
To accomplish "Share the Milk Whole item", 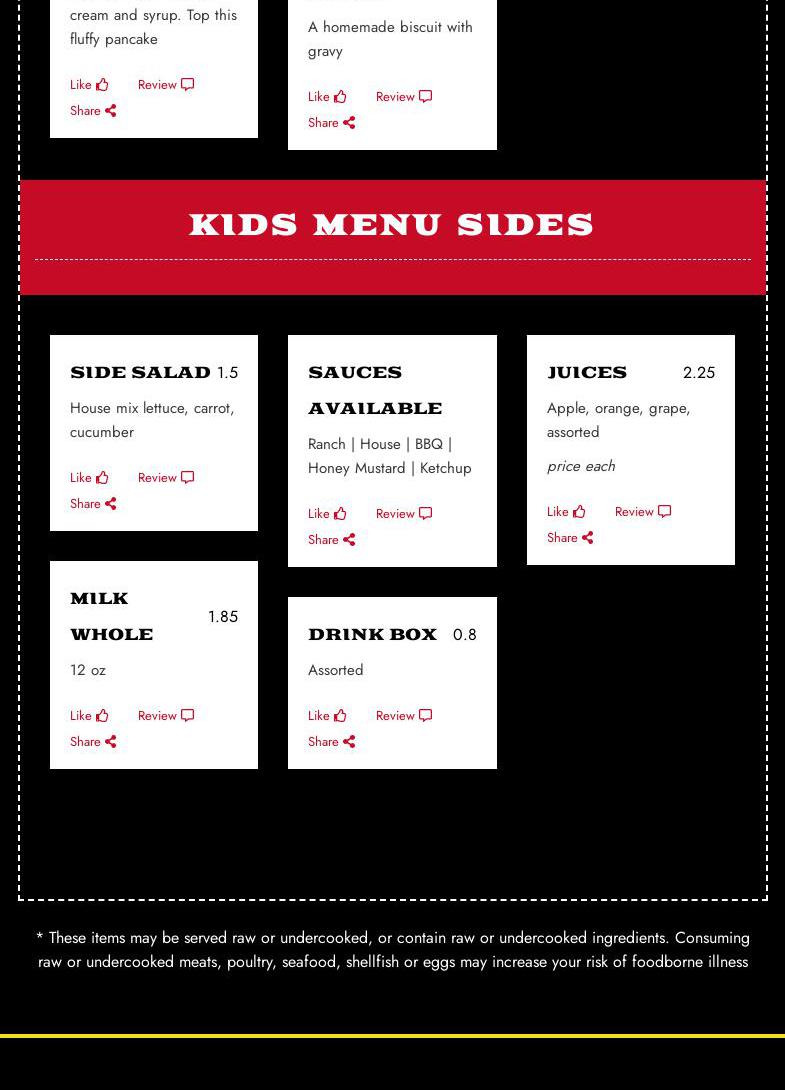I will pos(93,742).
